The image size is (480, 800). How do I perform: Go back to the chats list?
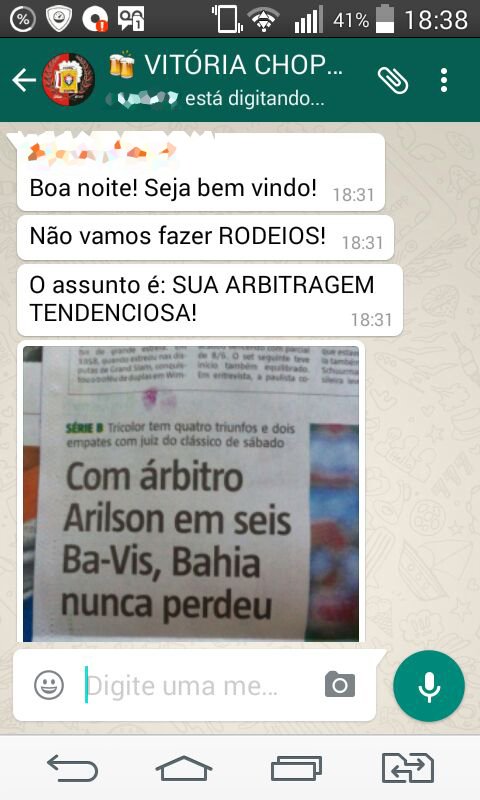click(23, 80)
